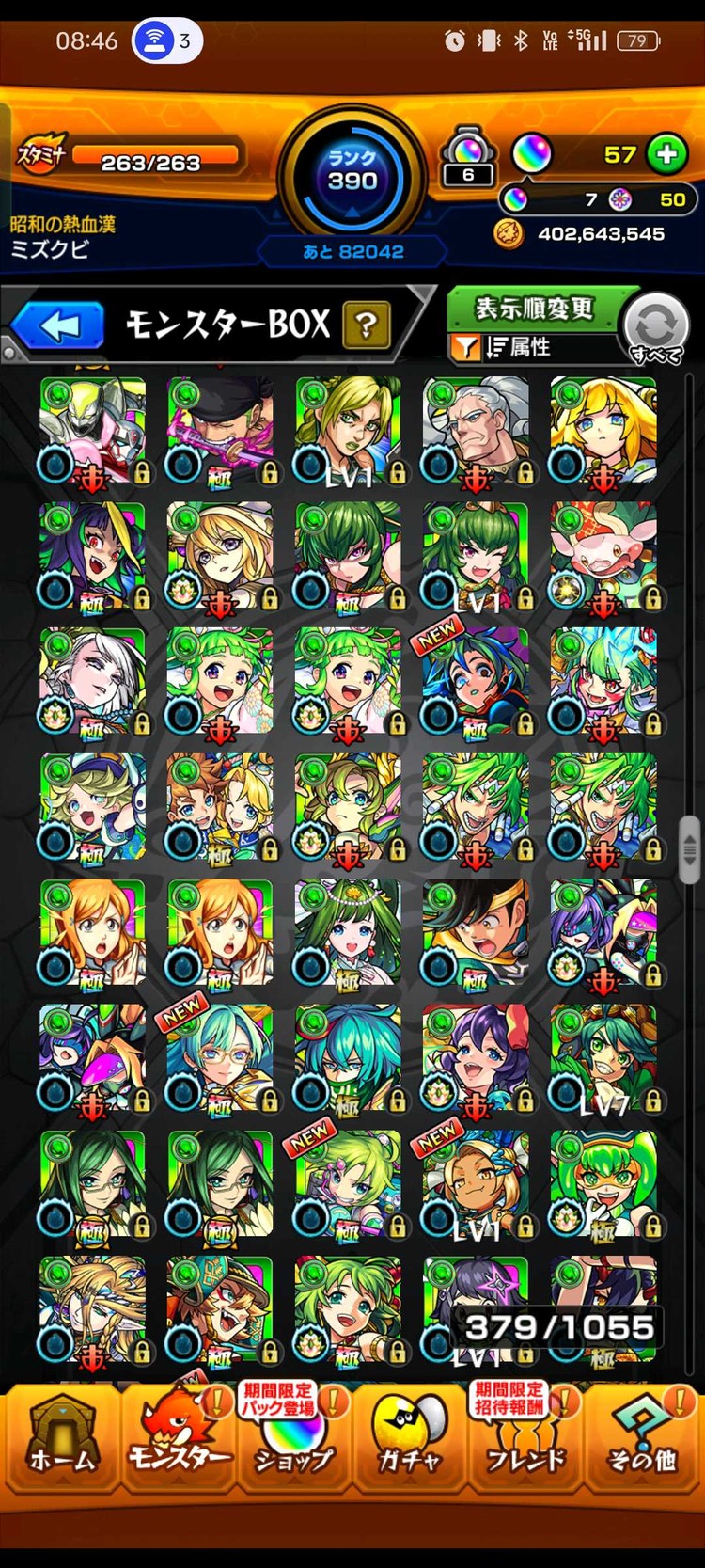Select the pink cow monster tile
The width and height of the screenshot is (705, 1568).
pos(603,555)
